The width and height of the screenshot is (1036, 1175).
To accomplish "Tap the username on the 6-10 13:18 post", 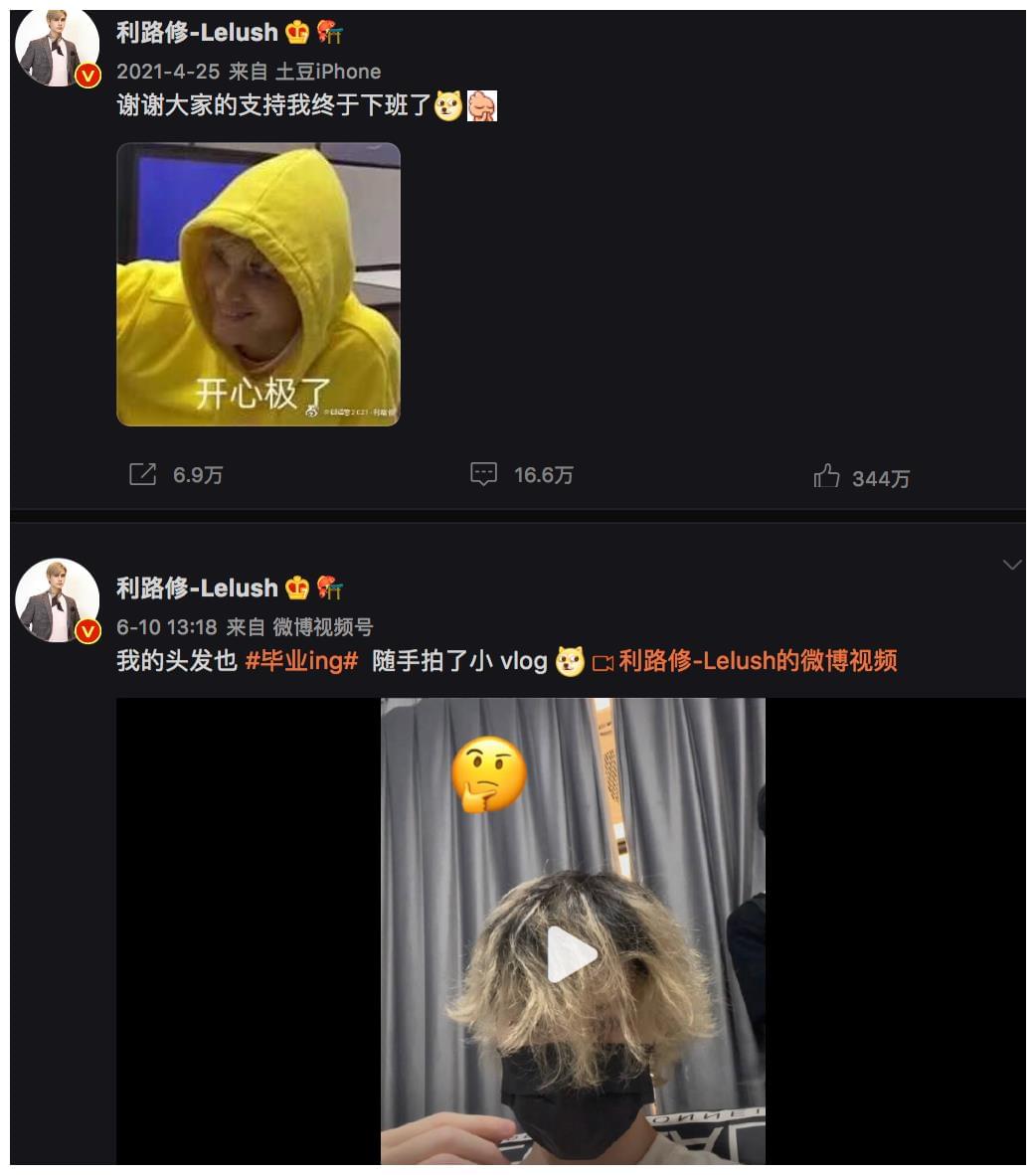I will 197,588.
